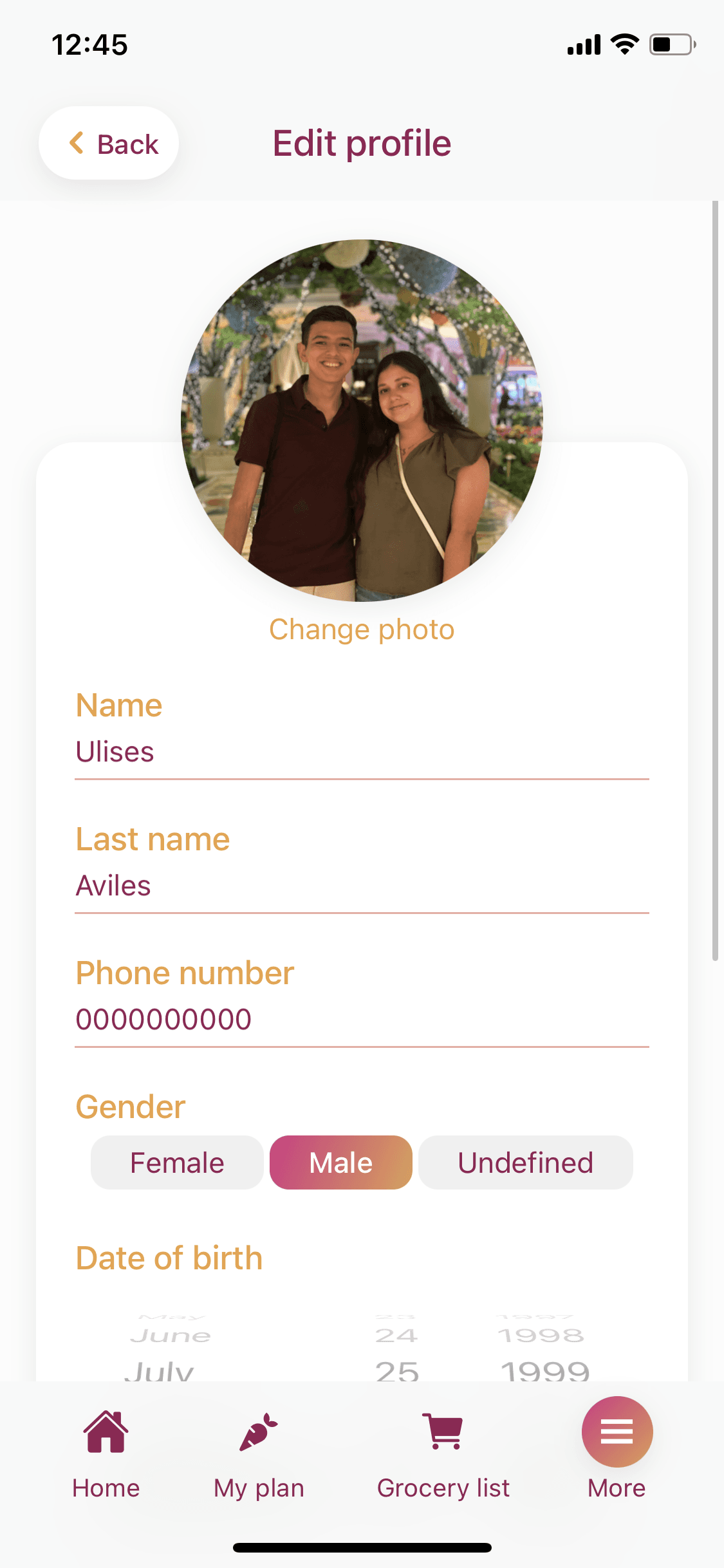
Task: Select Male gender
Action: coord(340,1162)
